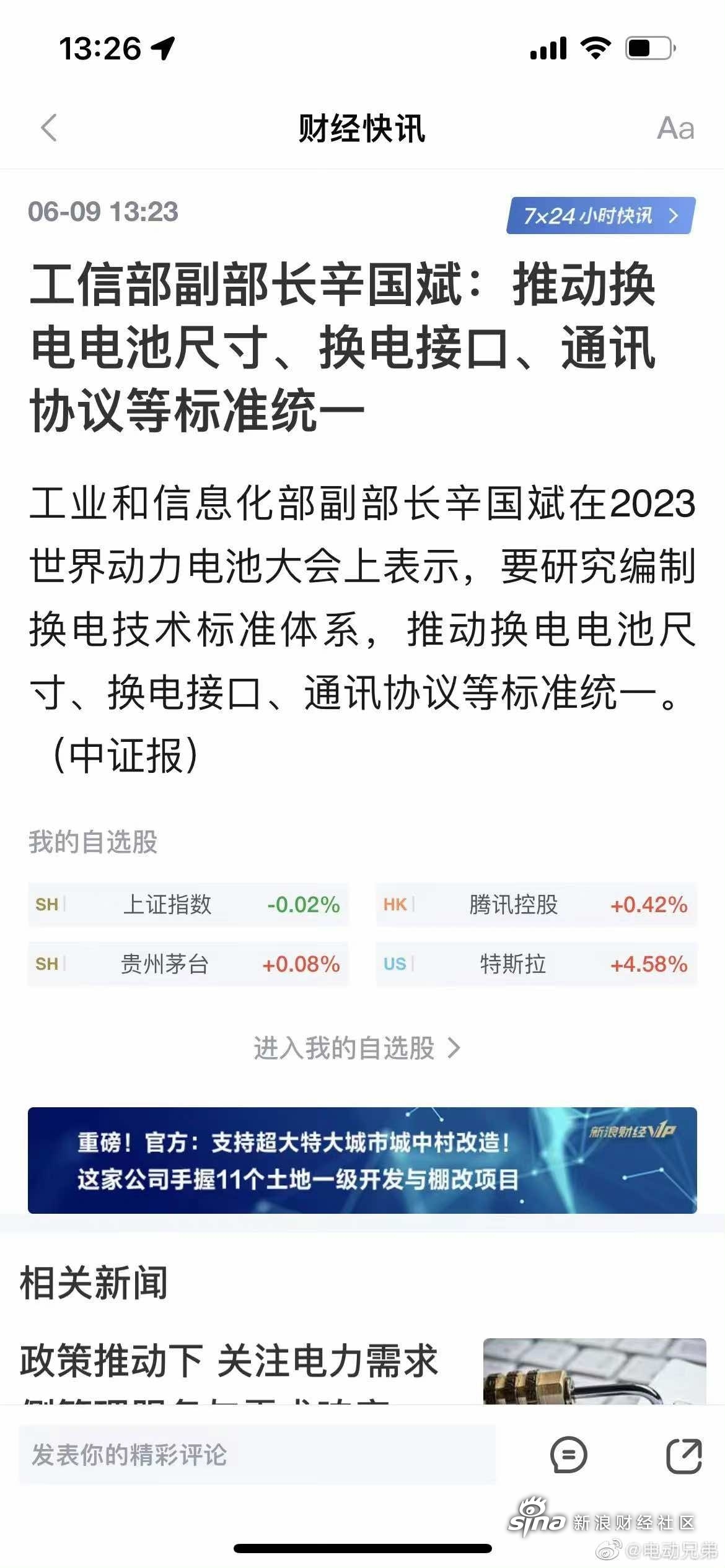Screen dimensions: 725x1568
Task: Tap 进入我的自选股 link
Action: [357, 1048]
